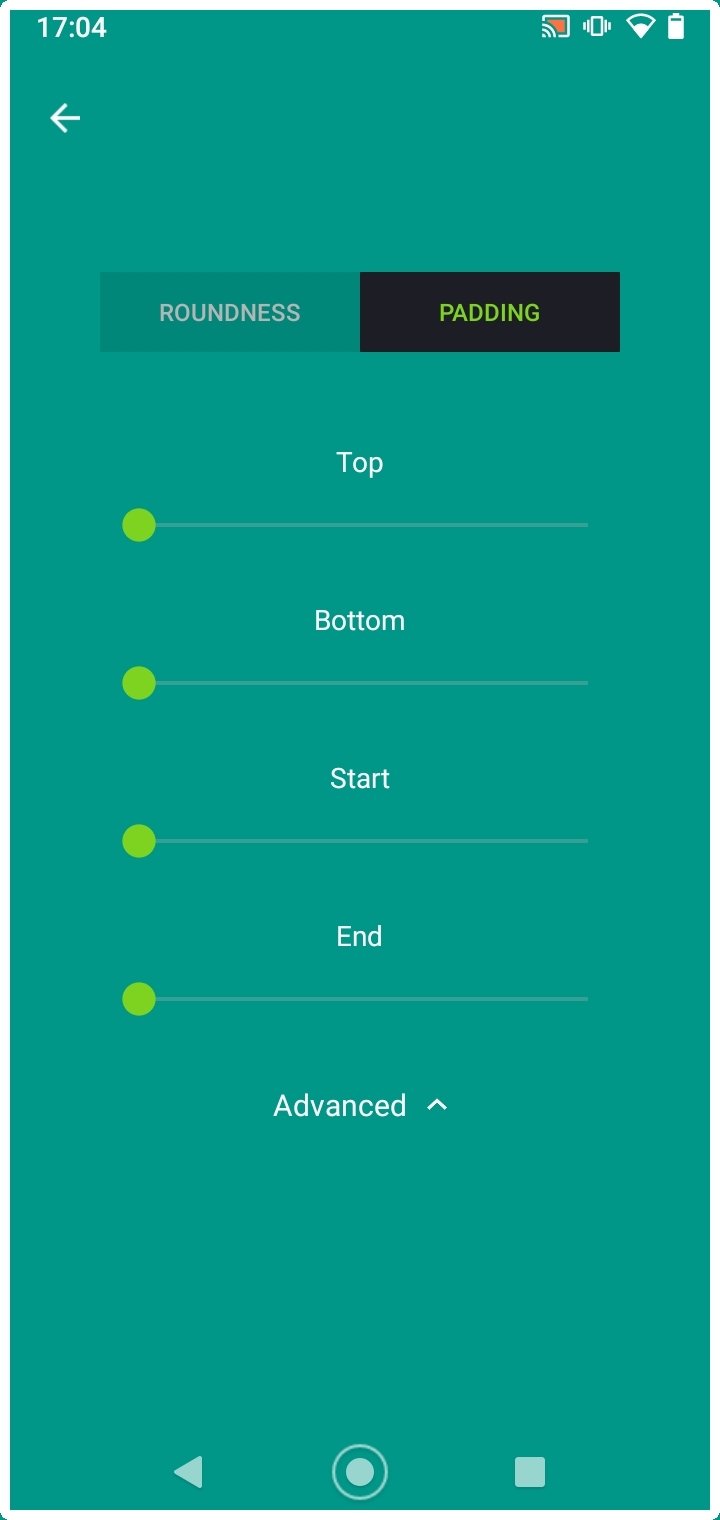The height and width of the screenshot is (1520, 720).
Task: Go back using the top arrow
Action: click(65, 118)
